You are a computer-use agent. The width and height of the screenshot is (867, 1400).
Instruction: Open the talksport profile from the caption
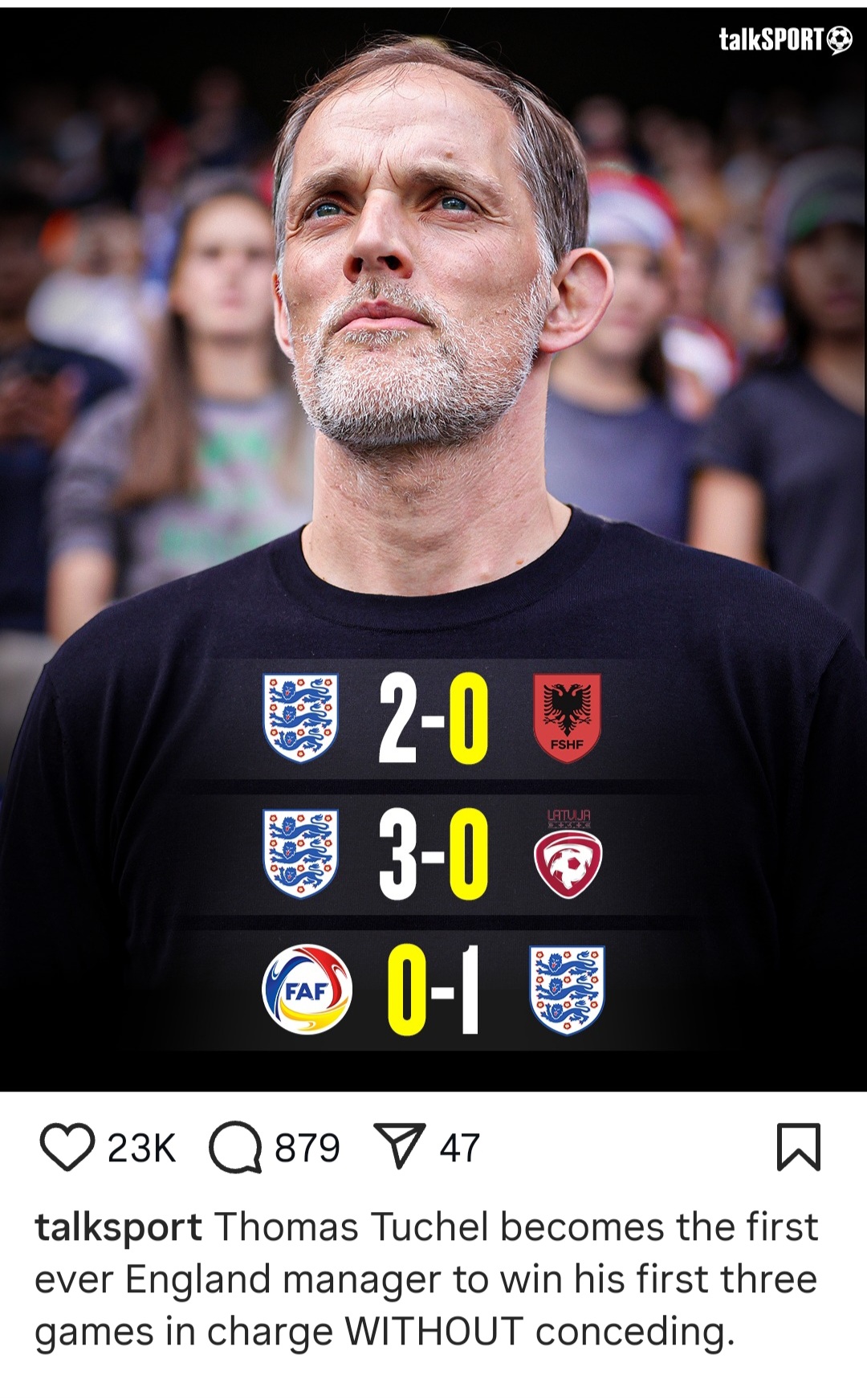tap(118, 1227)
